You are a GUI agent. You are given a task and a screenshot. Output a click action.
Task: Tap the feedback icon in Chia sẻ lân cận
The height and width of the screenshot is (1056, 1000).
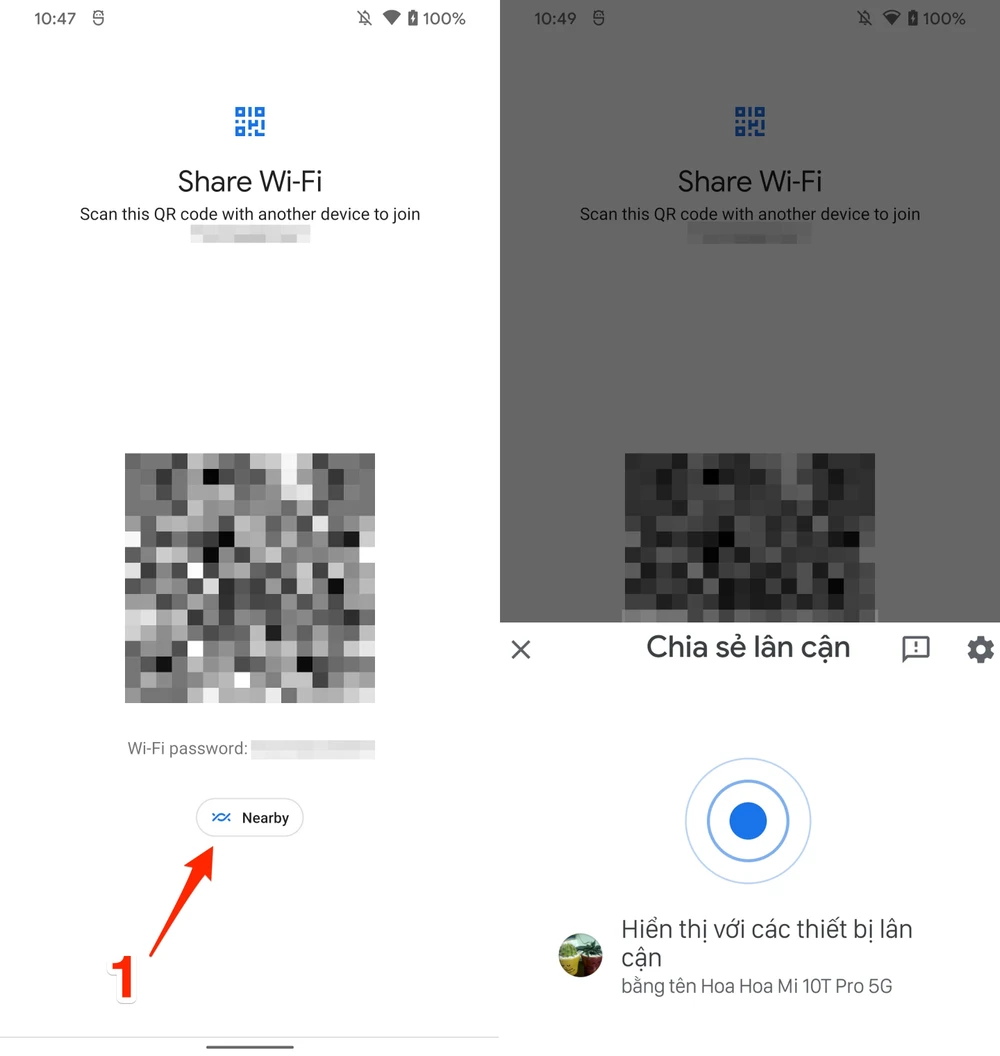pyautogui.click(x=915, y=649)
